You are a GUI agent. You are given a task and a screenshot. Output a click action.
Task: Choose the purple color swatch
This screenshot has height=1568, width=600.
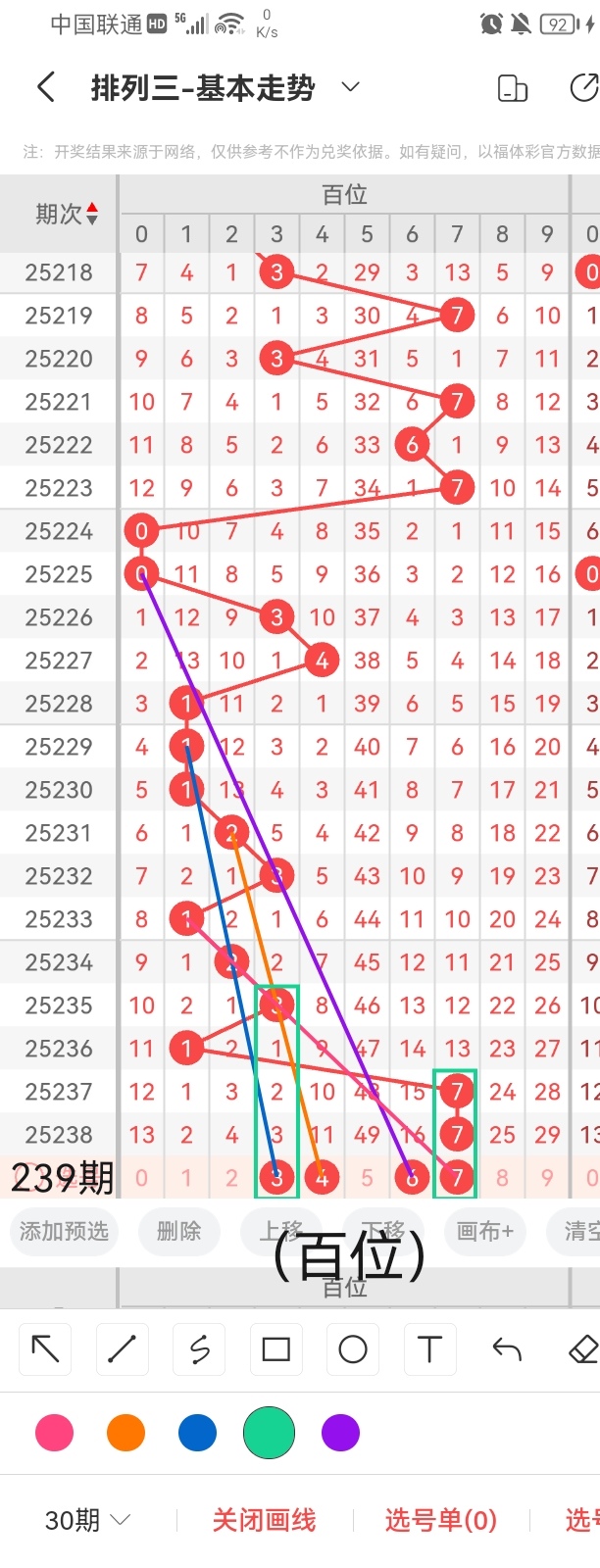point(340,1433)
